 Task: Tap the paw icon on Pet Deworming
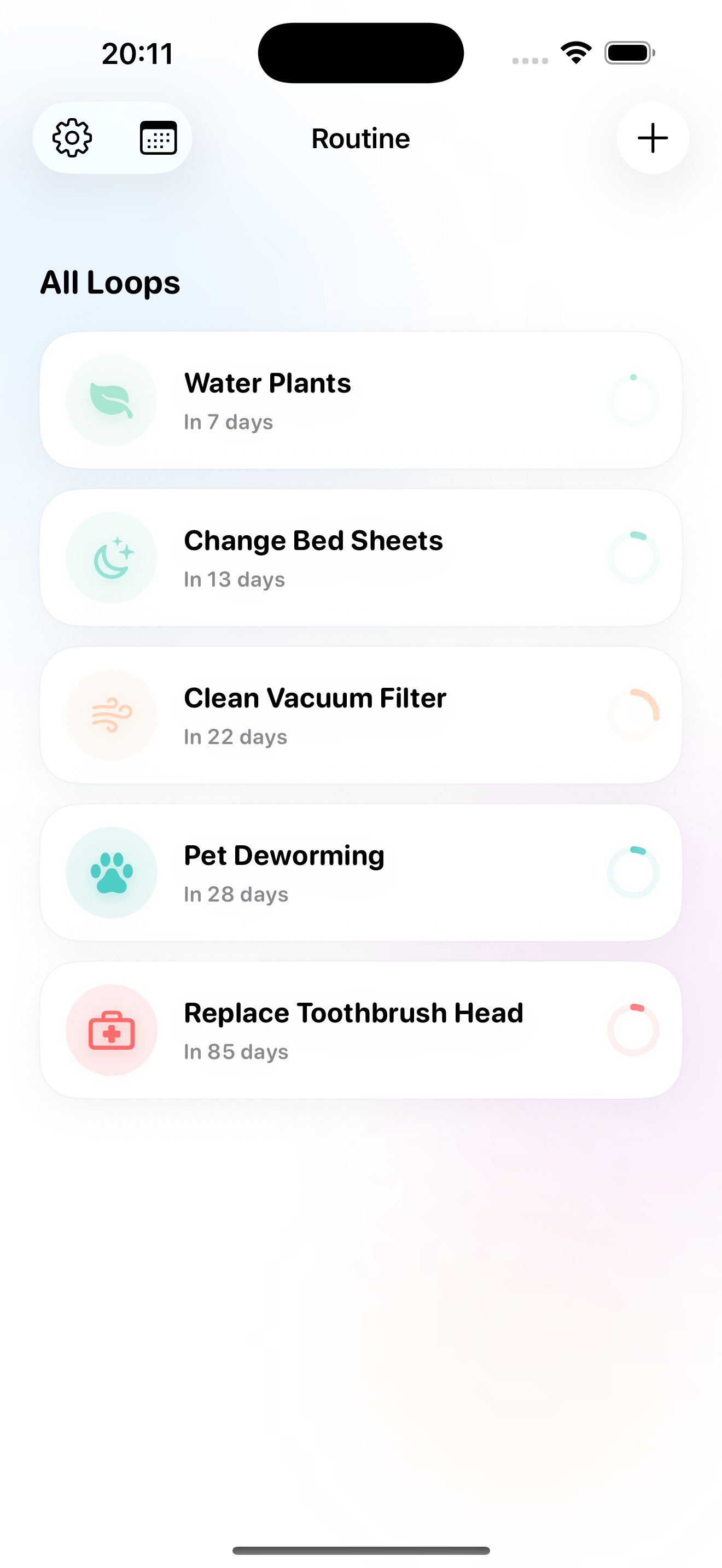pyautogui.click(x=110, y=871)
